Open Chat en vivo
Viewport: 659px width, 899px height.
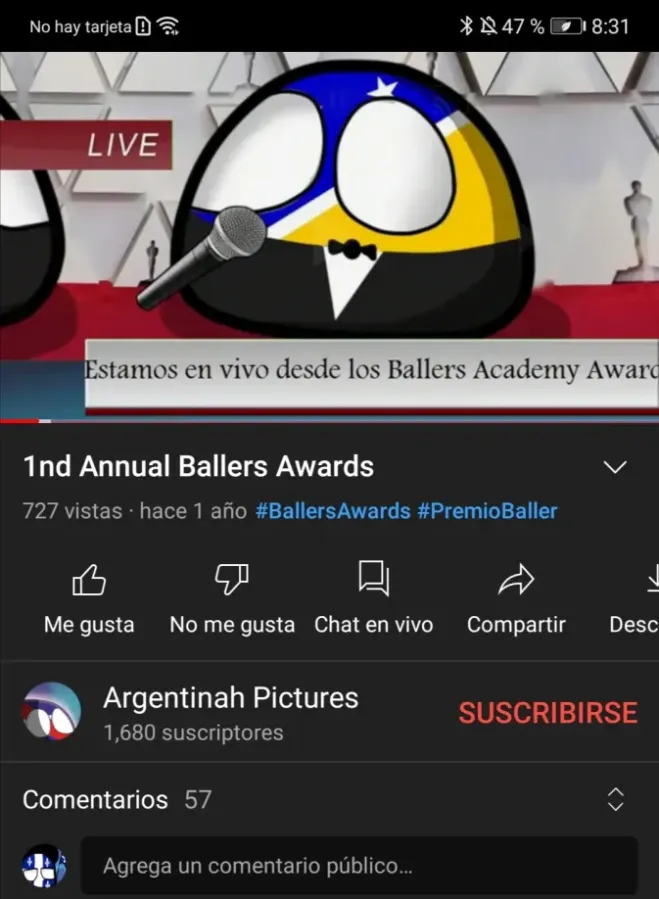[373, 597]
